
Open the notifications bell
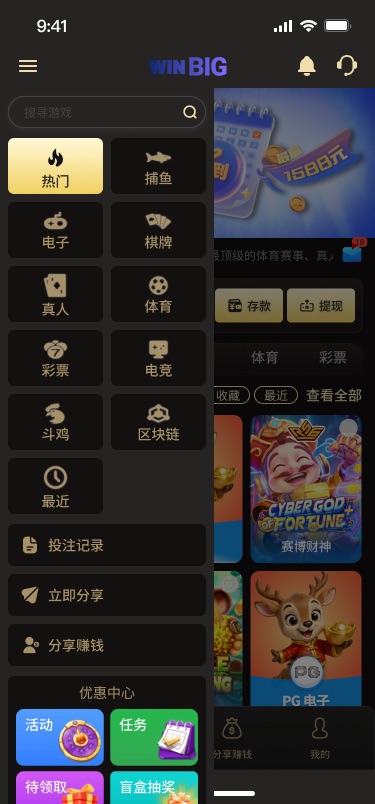tap(307, 66)
